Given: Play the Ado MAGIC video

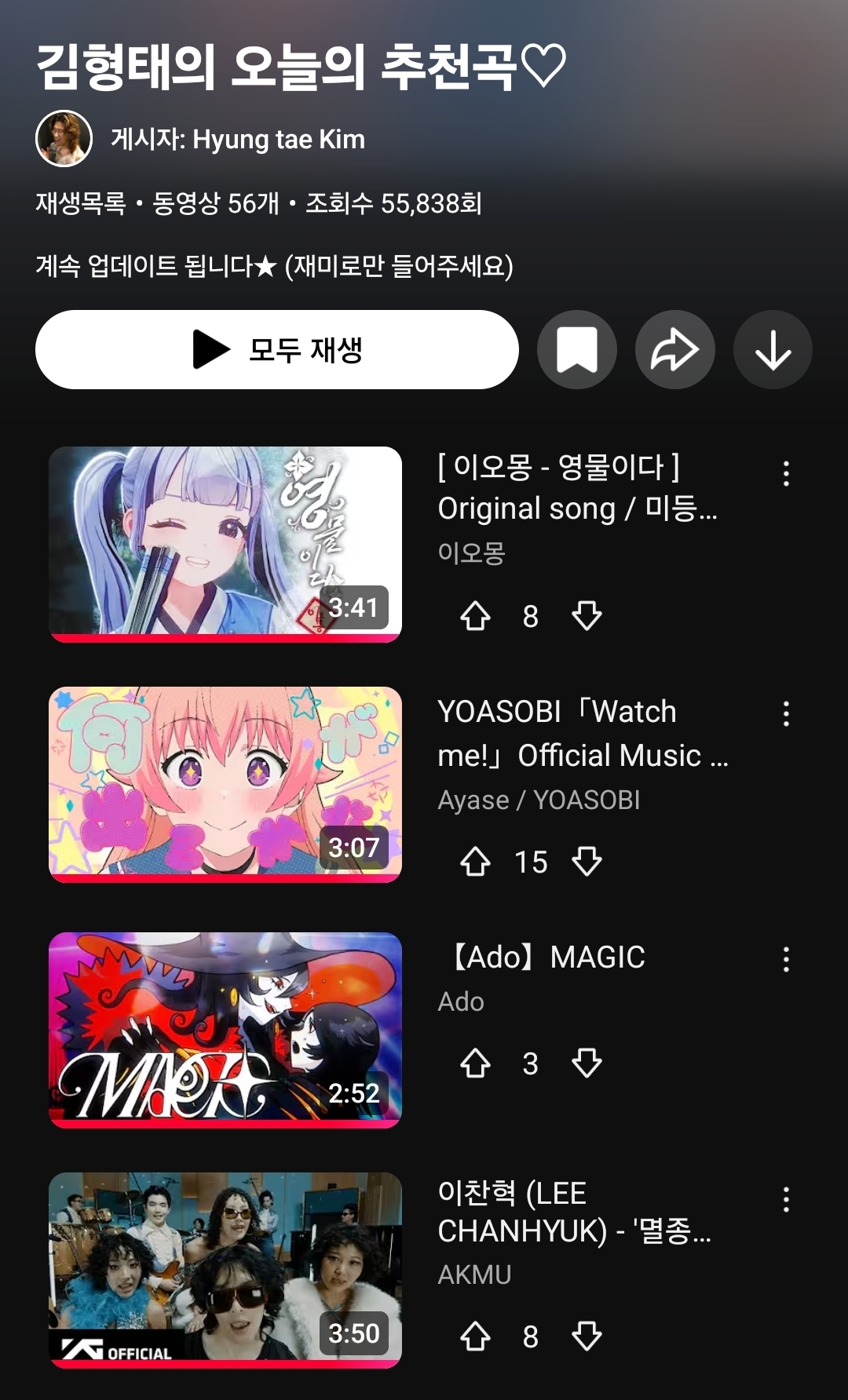Looking at the screenshot, I should (225, 1029).
